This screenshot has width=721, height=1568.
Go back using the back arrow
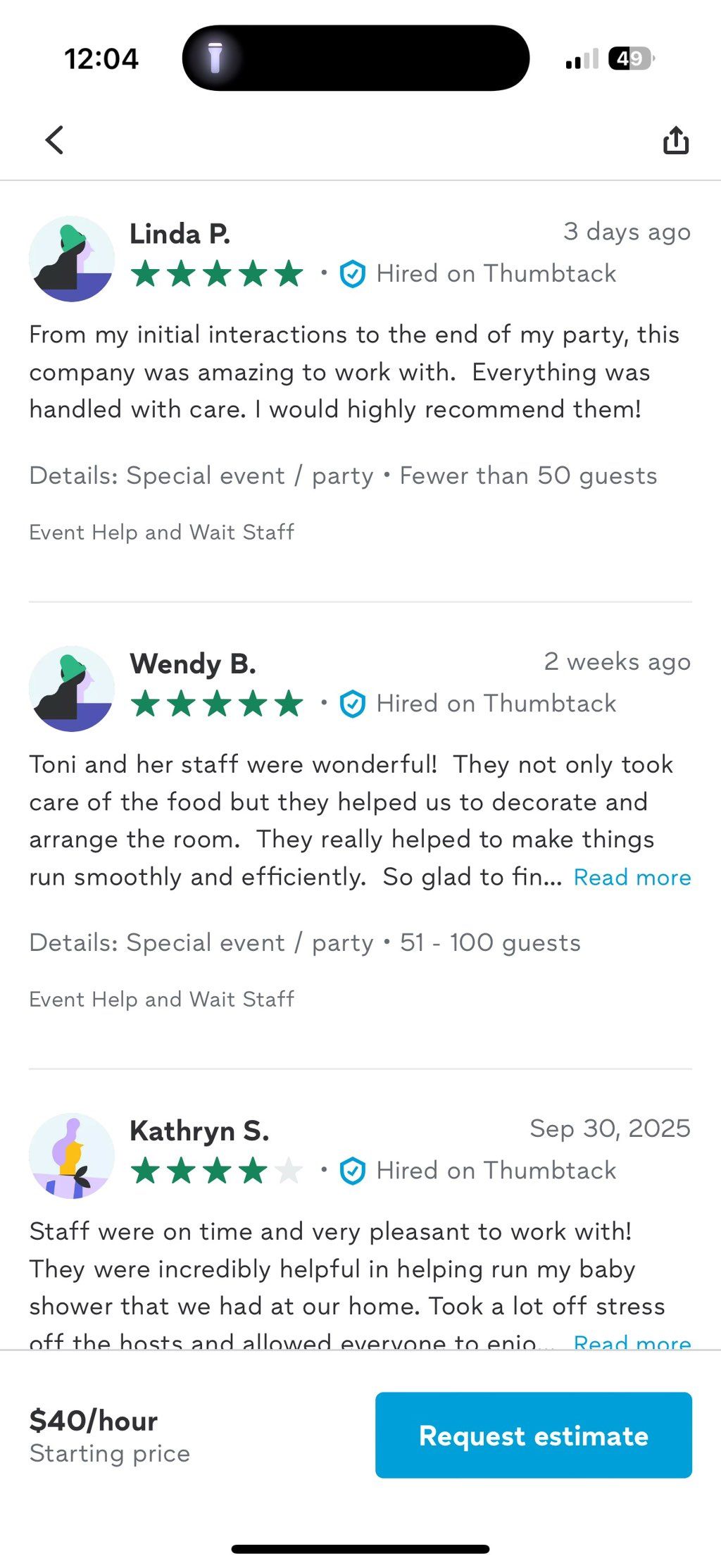tap(54, 139)
